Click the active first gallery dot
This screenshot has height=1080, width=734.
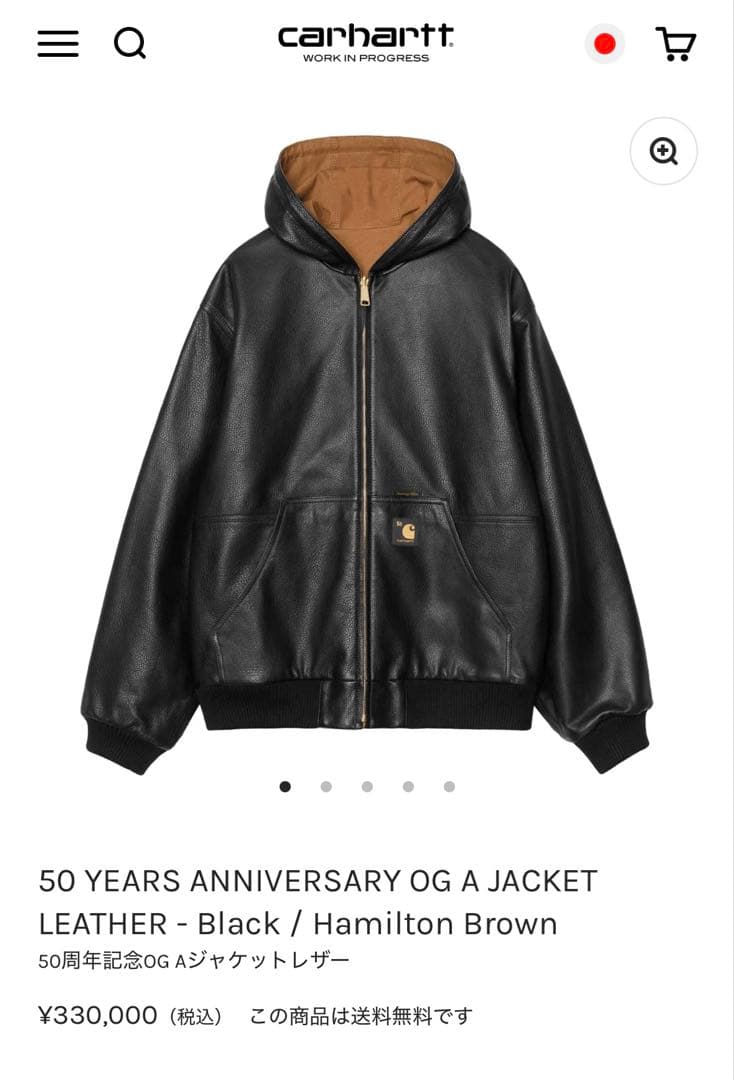287,787
